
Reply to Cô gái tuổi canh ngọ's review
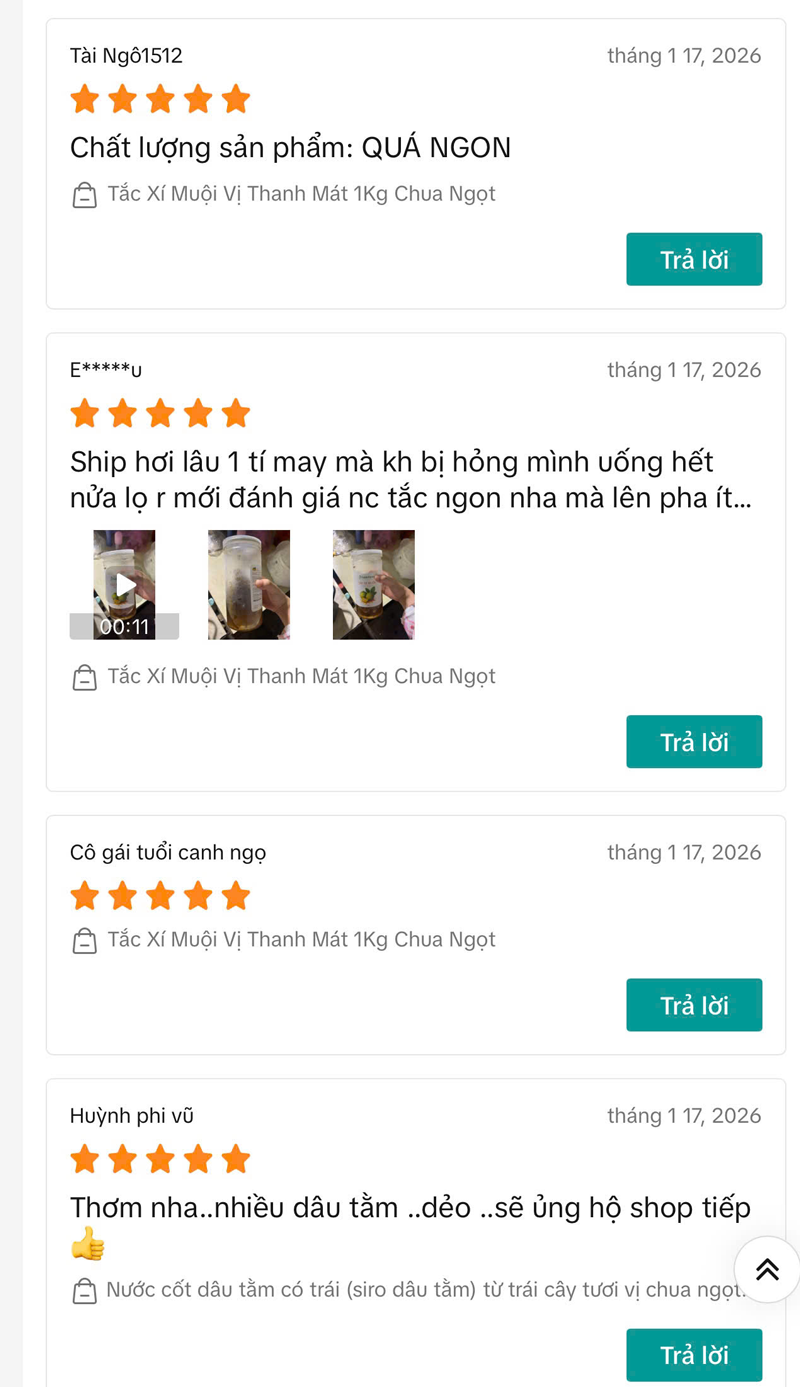(694, 1004)
